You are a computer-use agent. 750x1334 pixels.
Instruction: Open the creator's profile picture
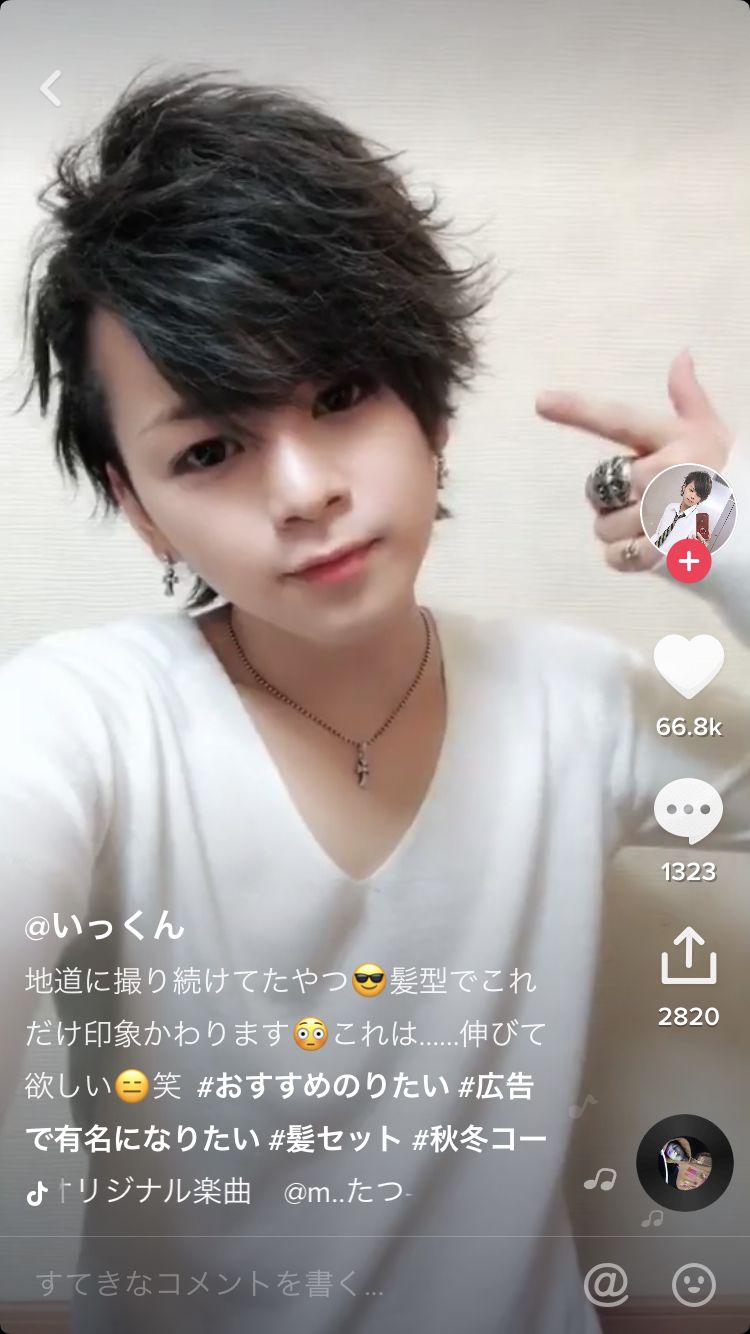click(x=688, y=510)
